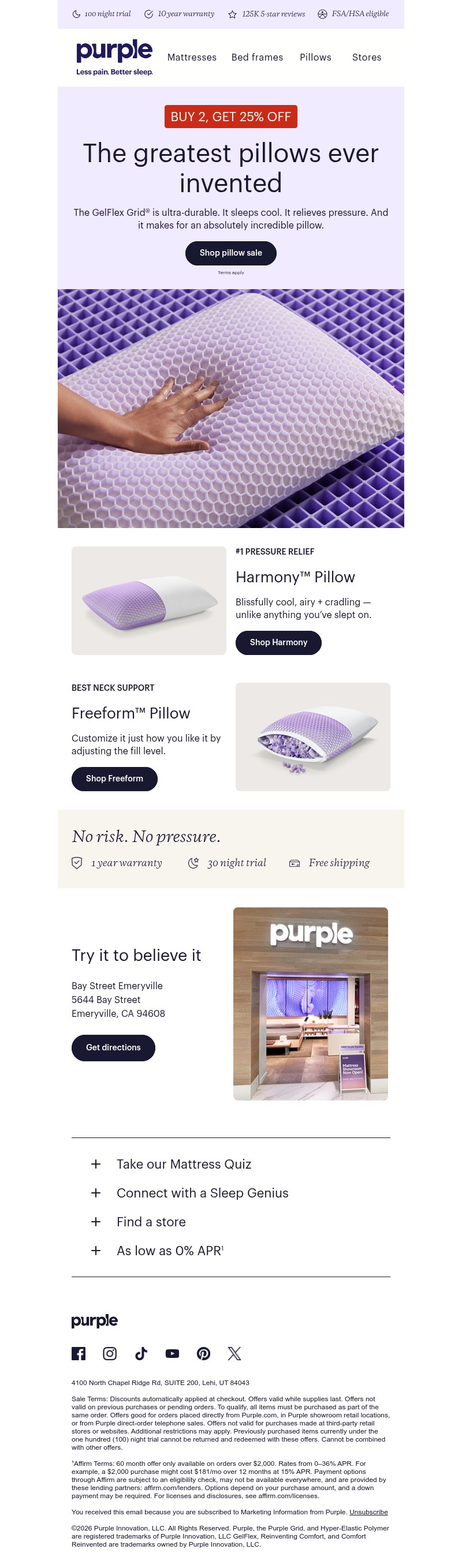Open Purple's Facebook page
Image resolution: width=462 pixels, height=1568 pixels.
[79, 1354]
